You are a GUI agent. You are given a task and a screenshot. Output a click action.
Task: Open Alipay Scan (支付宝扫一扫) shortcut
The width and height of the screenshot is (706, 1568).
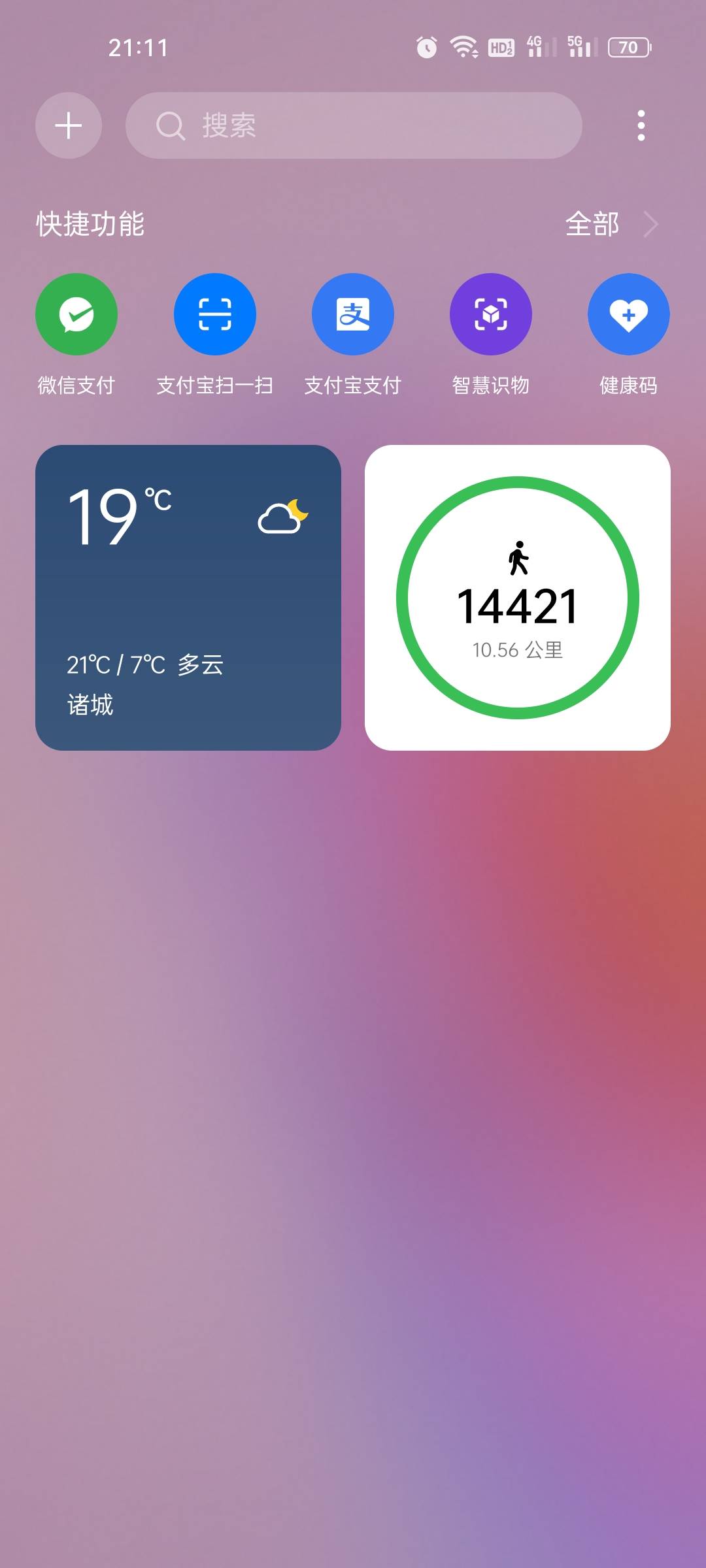tap(214, 314)
